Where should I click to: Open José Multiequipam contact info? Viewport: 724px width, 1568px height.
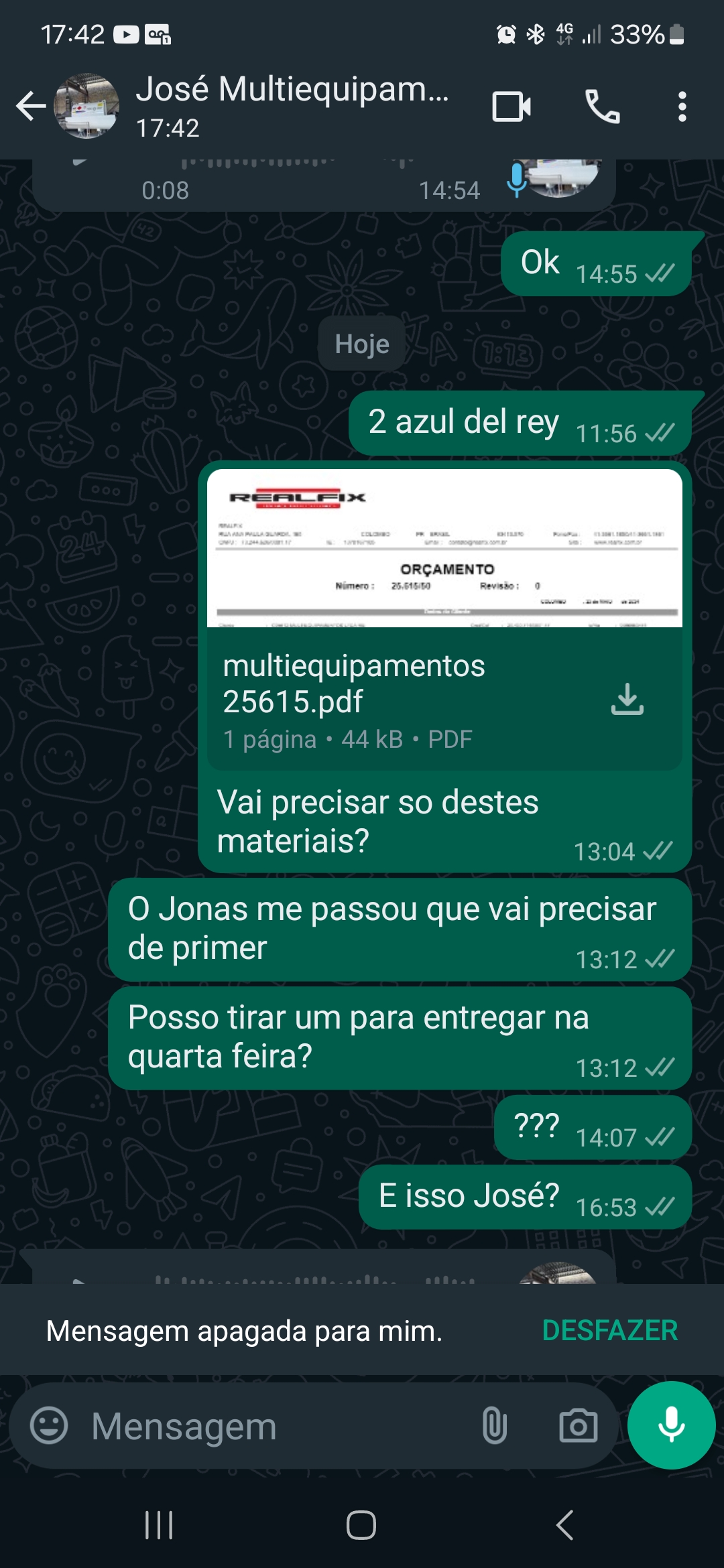pos(292,106)
